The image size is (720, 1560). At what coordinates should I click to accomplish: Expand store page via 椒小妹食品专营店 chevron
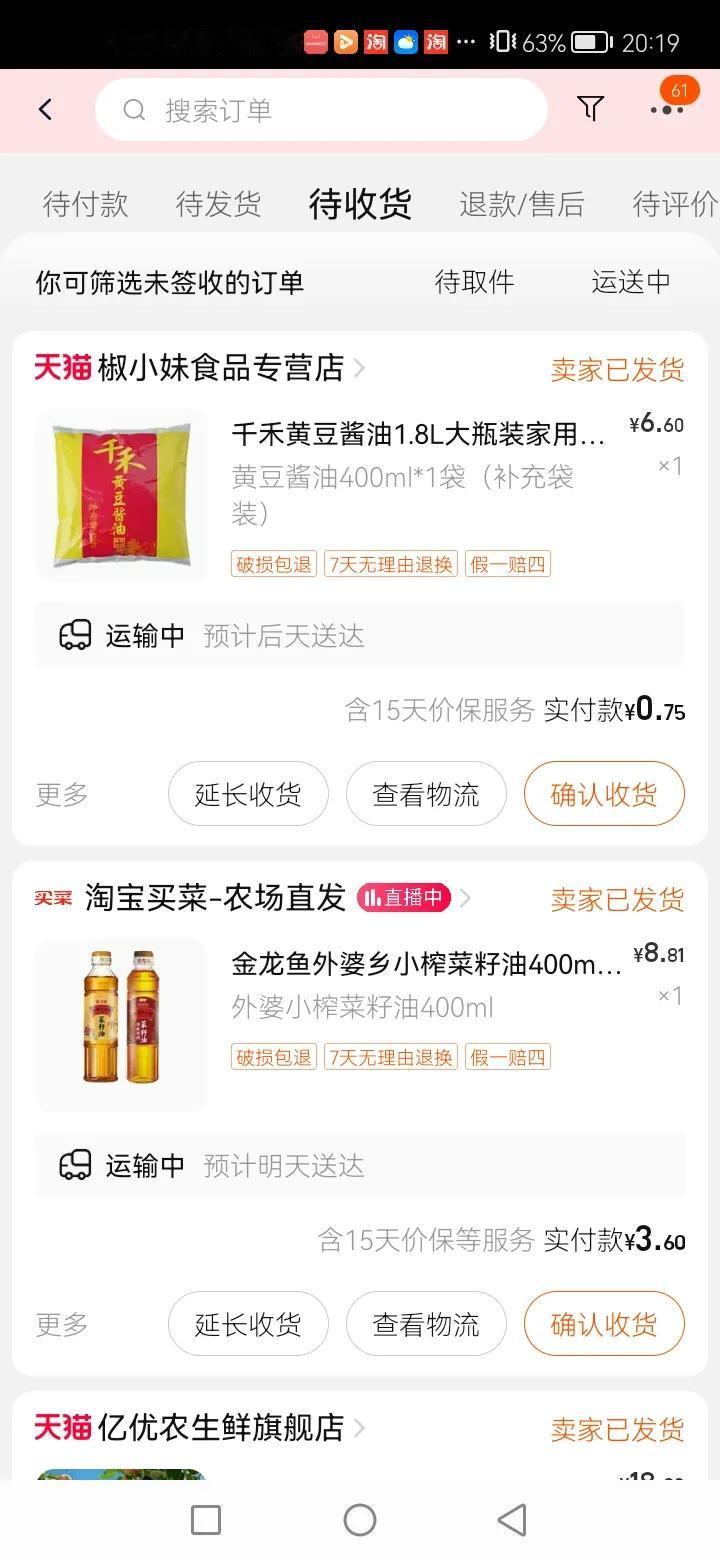360,367
